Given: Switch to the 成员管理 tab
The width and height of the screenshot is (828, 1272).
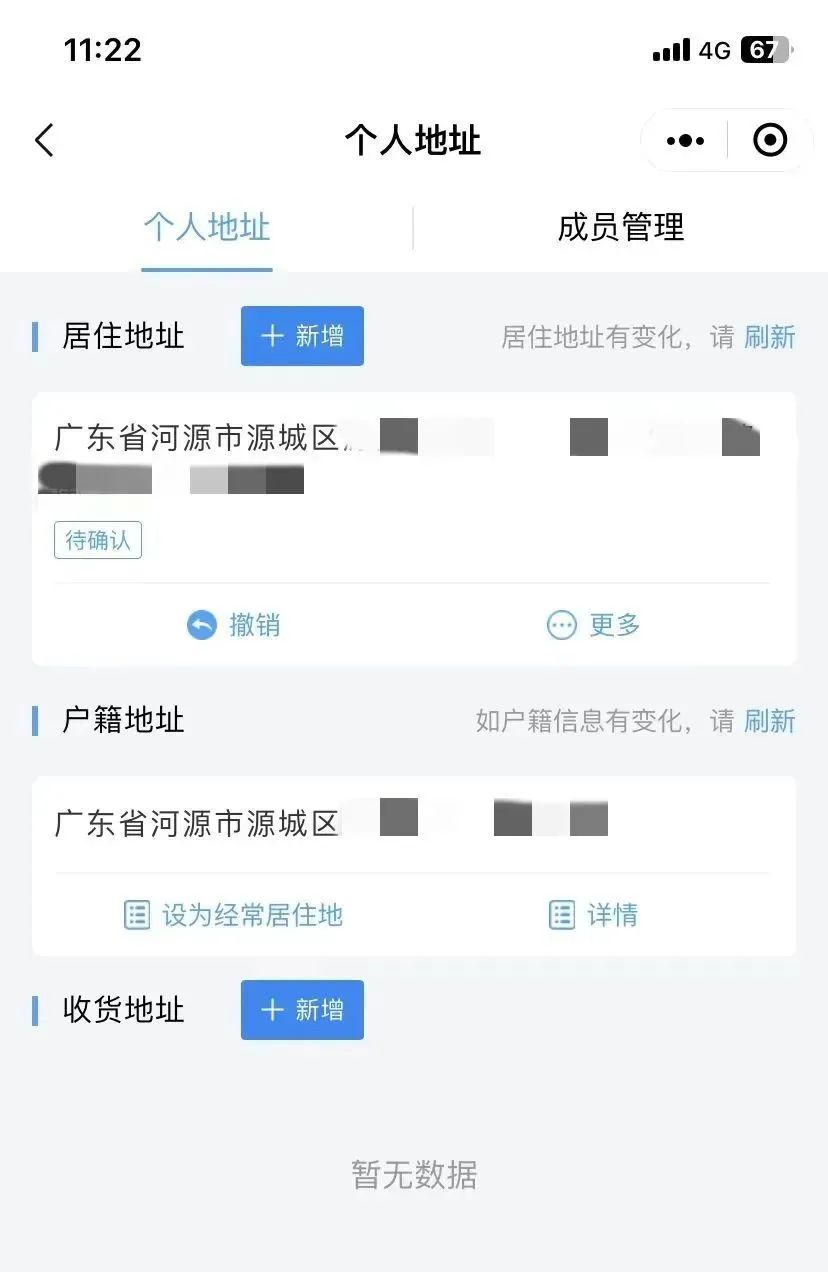Looking at the screenshot, I should pyautogui.click(x=620, y=227).
